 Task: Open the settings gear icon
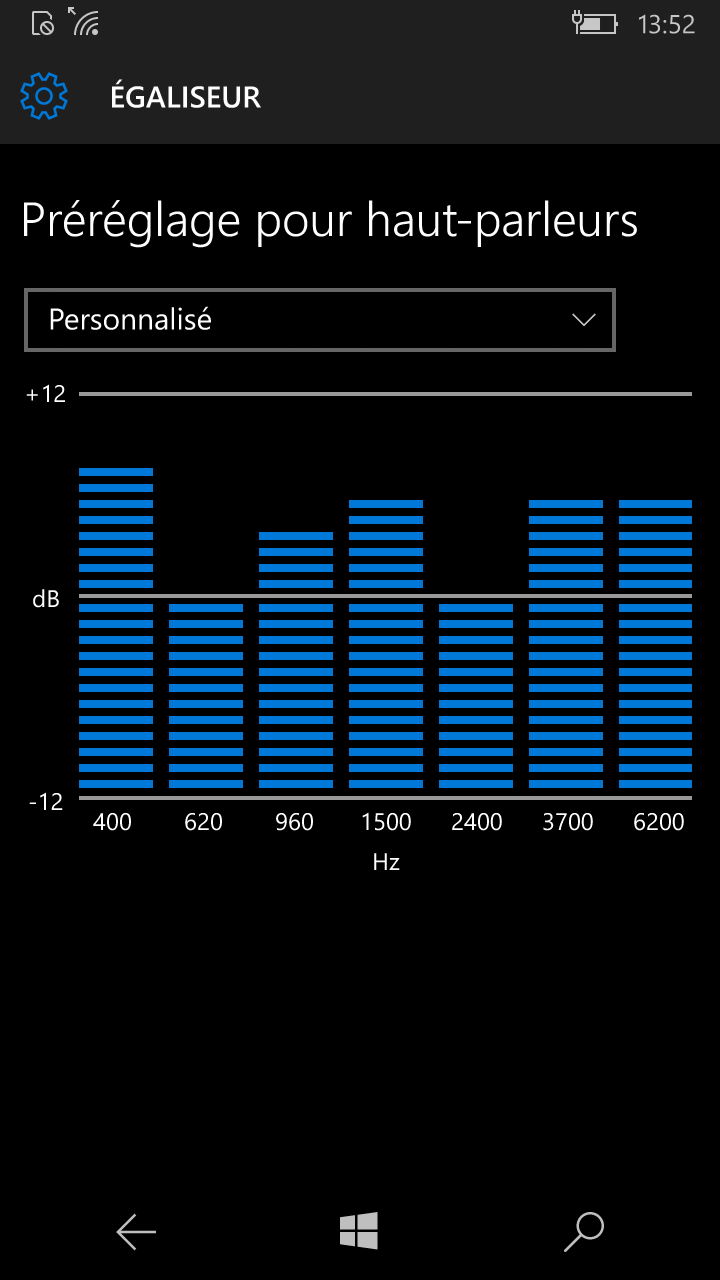coord(44,97)
